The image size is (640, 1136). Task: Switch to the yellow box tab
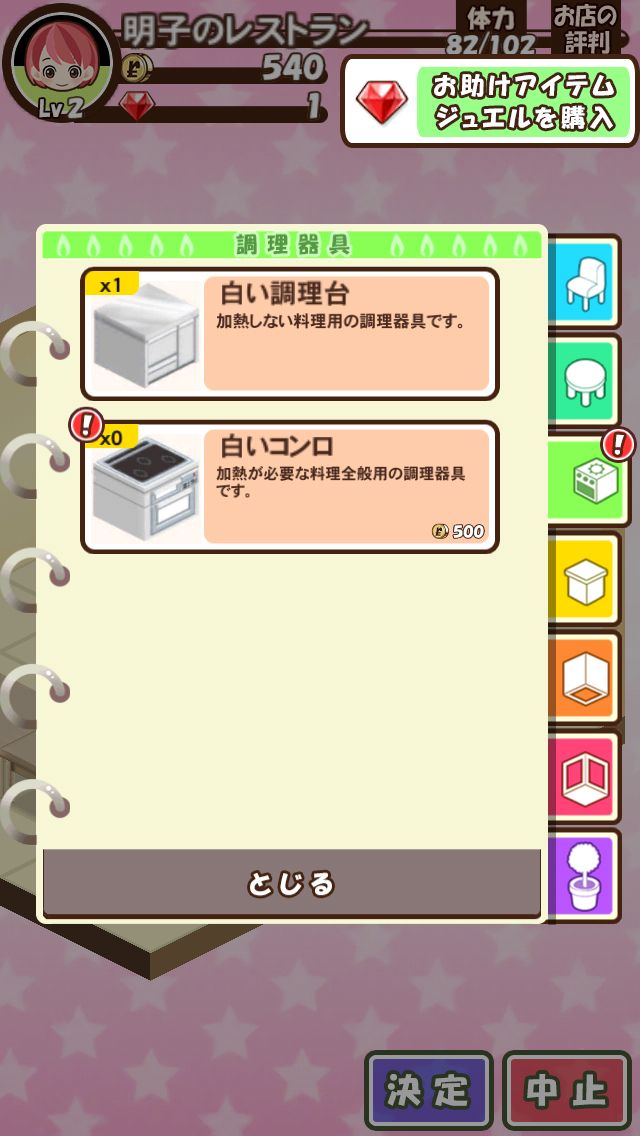click(583, 580)
